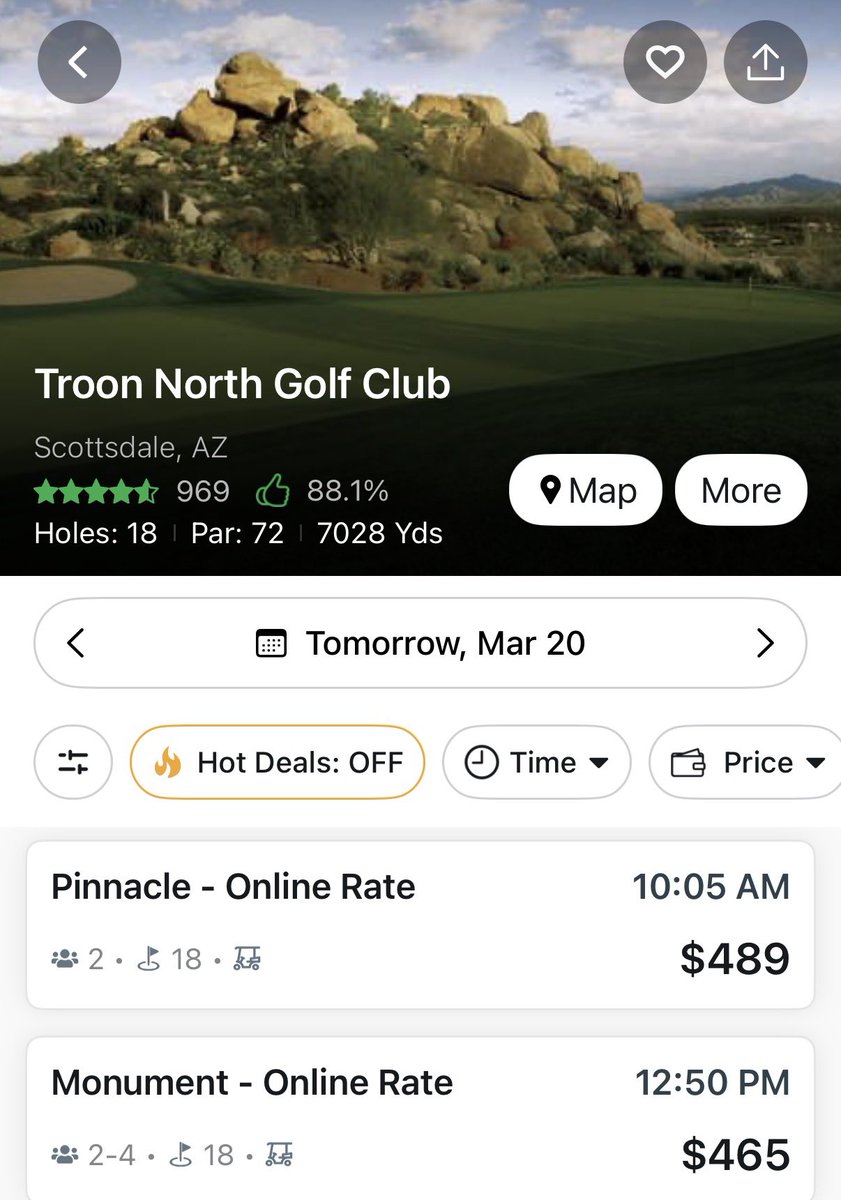
Task: Expand the Price filter dropdown
Action: pos(747,762)
